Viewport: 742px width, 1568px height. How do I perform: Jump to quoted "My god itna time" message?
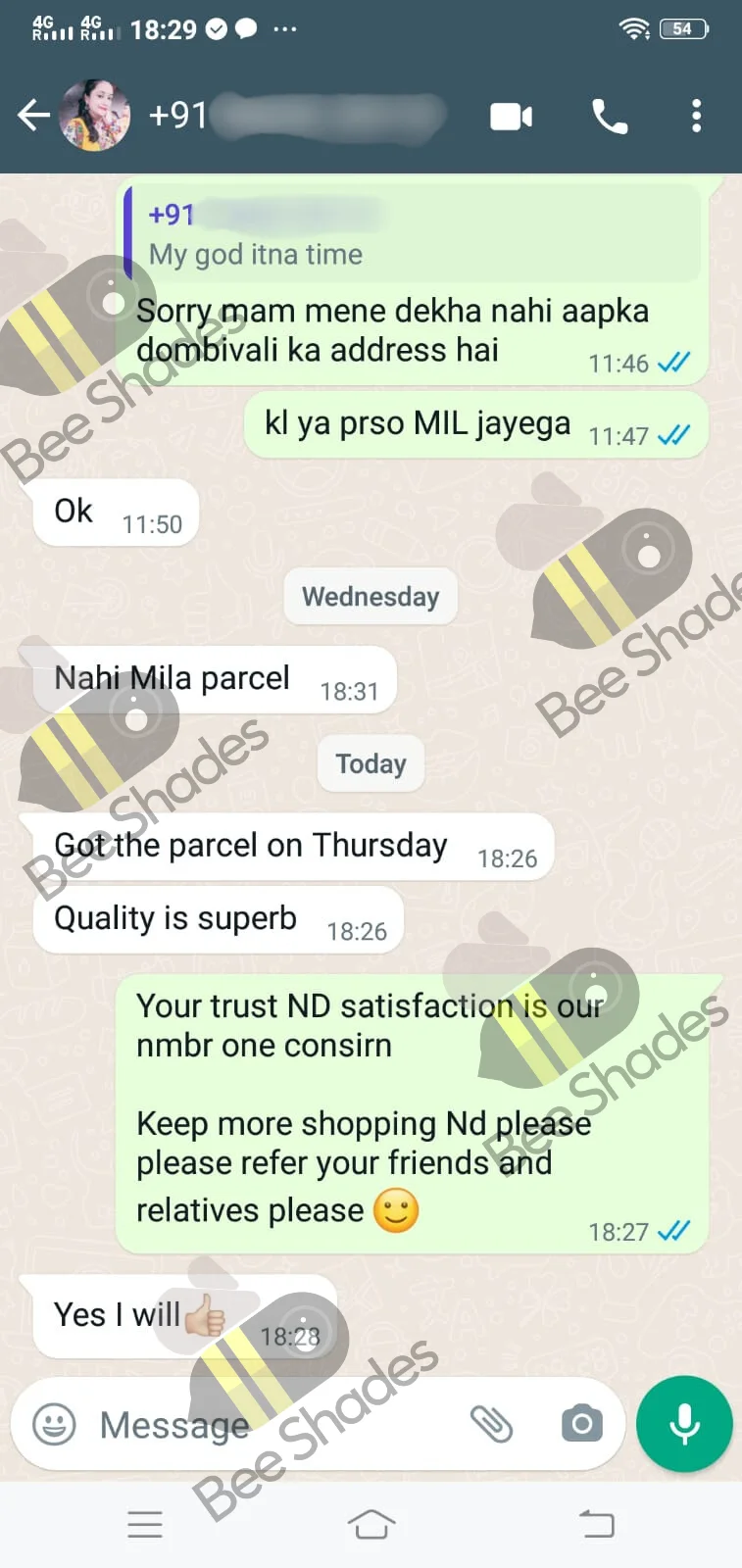[412, 233]
